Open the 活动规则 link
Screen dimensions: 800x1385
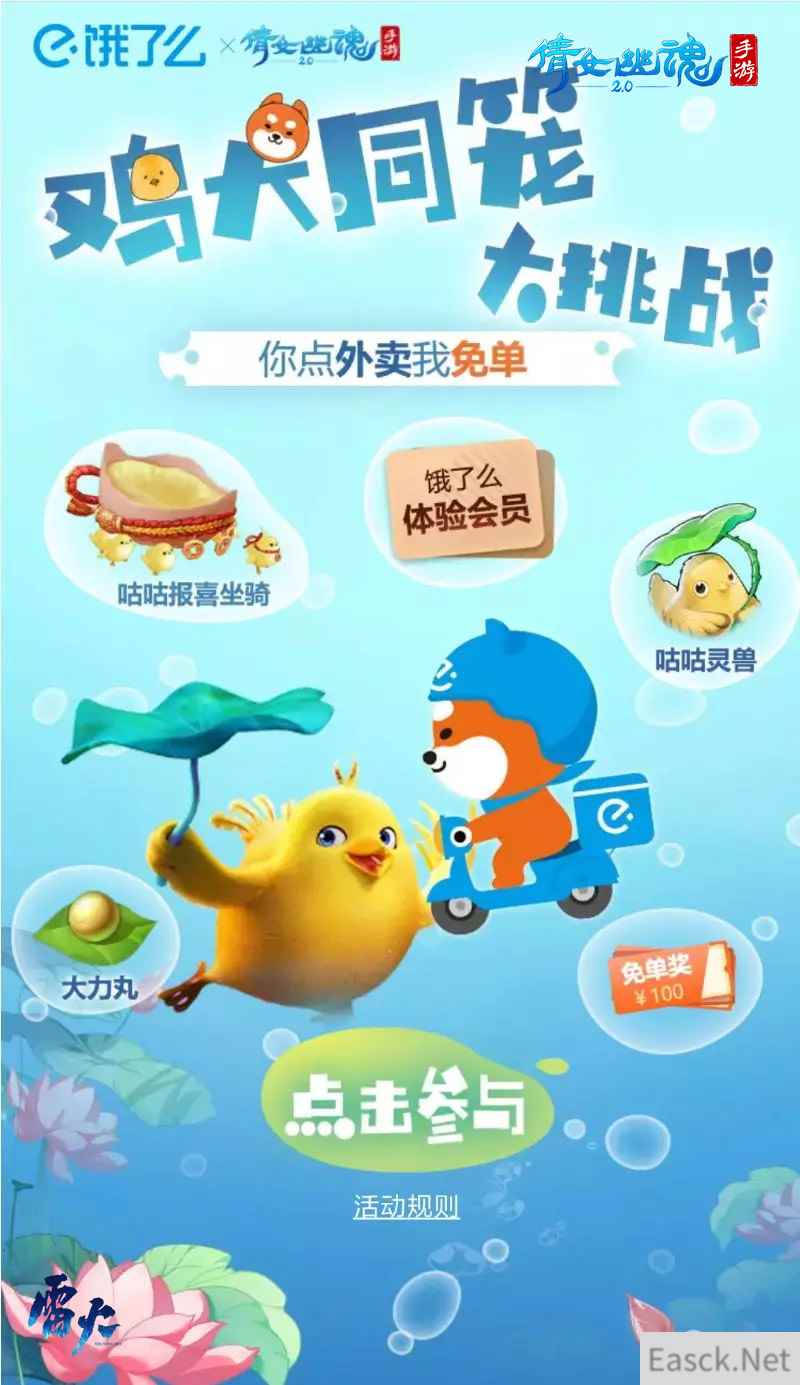(x=406, y=1207)
